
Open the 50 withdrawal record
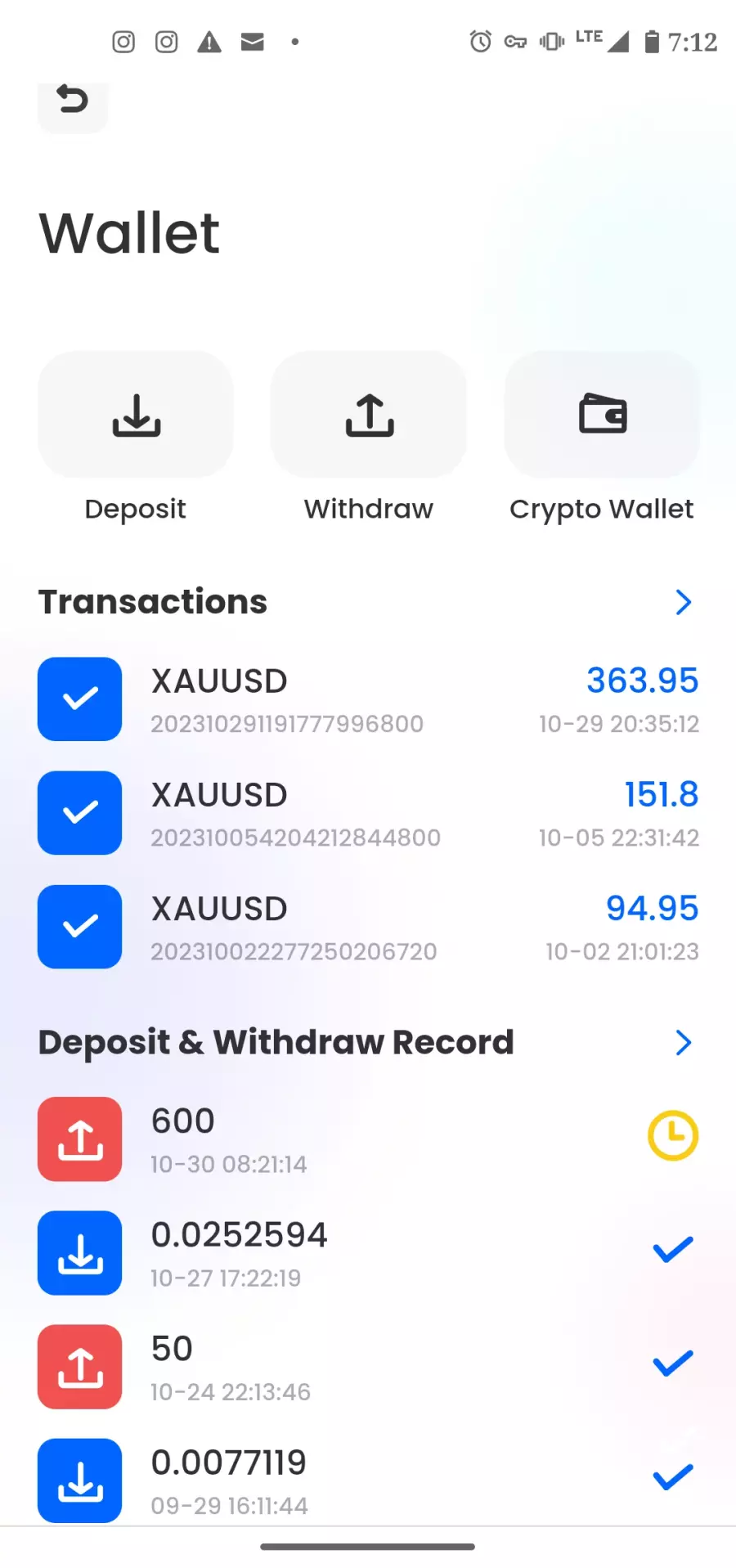pyautogui.click(x=368, y=1366)
